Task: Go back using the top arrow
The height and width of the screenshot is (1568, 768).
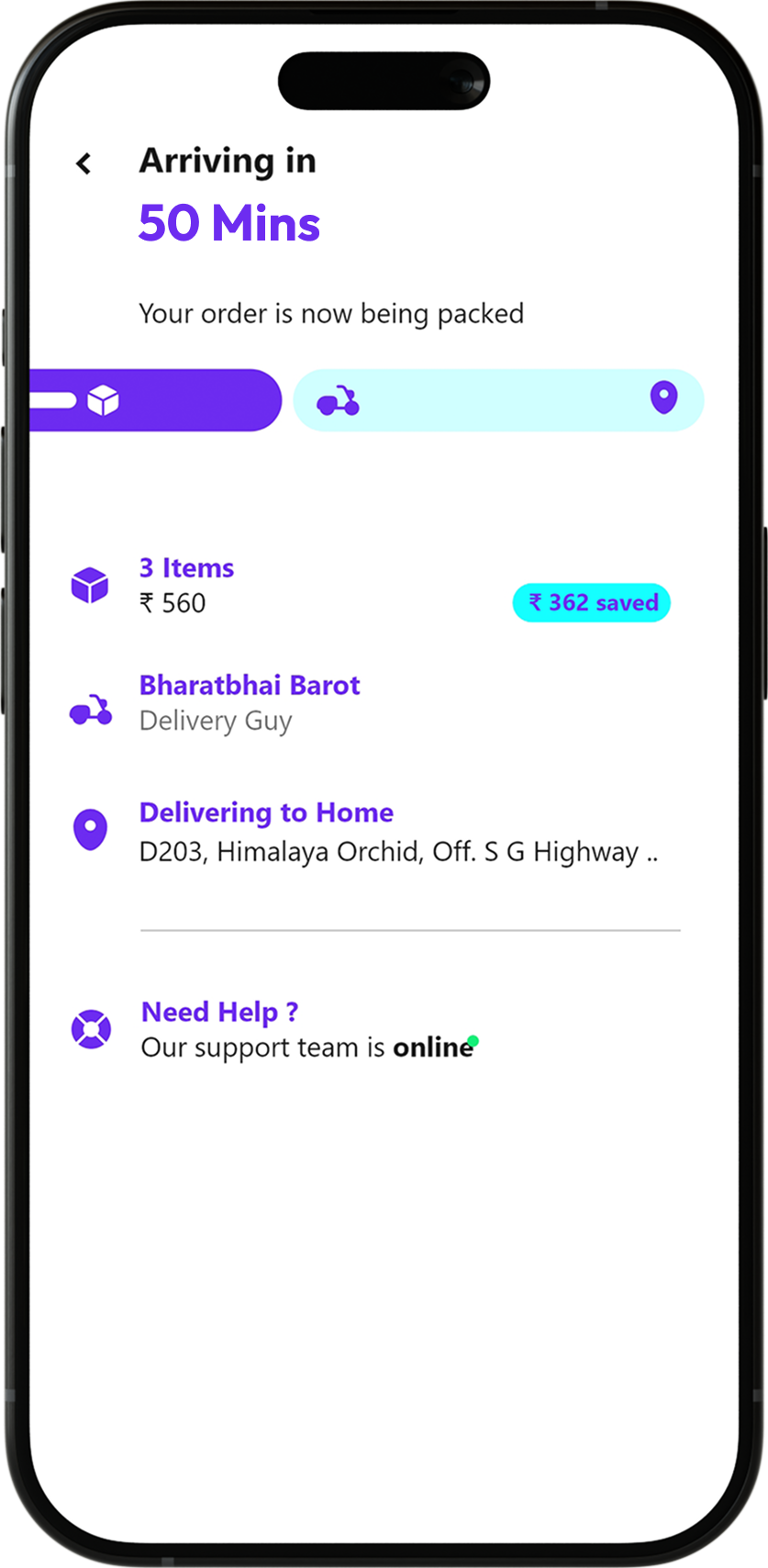Action: pos(83,163)
